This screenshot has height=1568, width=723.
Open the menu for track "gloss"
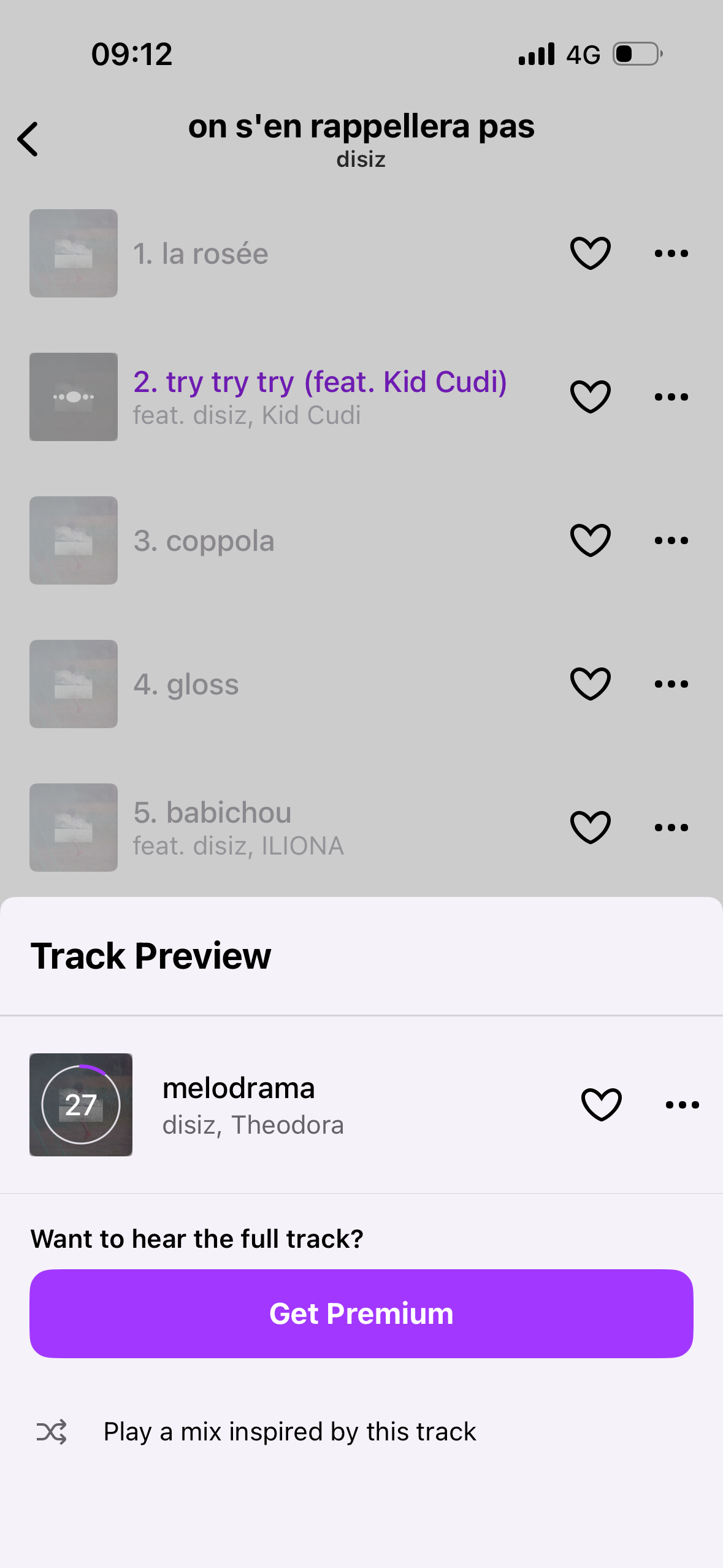click(670, 683)
